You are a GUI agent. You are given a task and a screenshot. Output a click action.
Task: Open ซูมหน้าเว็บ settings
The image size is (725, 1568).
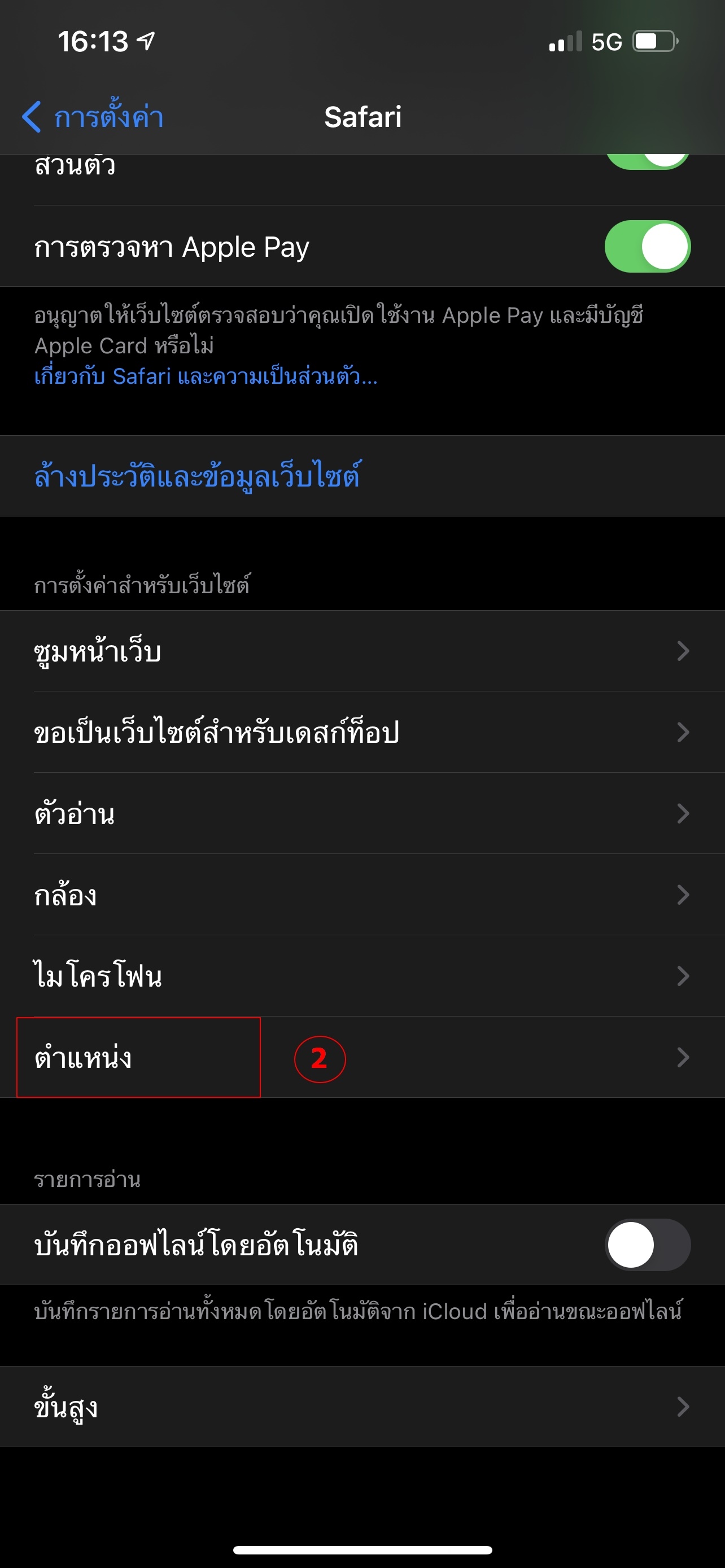coord(362,651)
